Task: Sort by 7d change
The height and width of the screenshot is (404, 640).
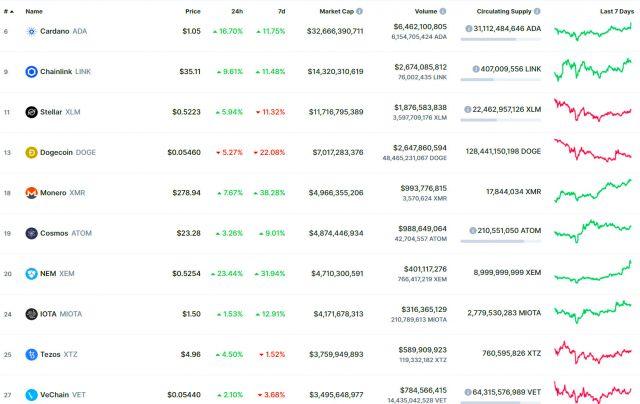Action: tap(280, 11)
